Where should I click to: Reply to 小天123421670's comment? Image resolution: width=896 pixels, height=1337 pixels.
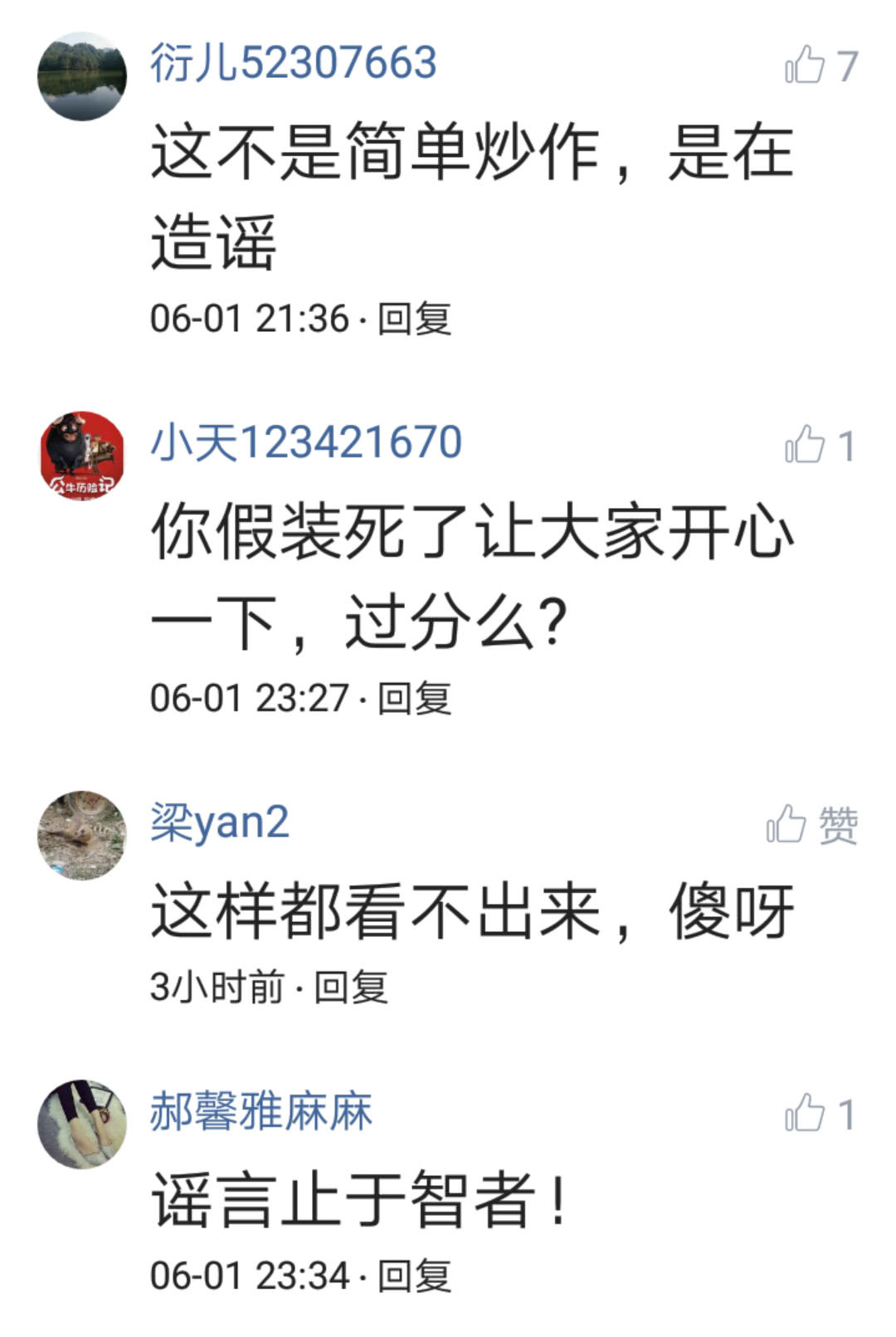(414, 699)
